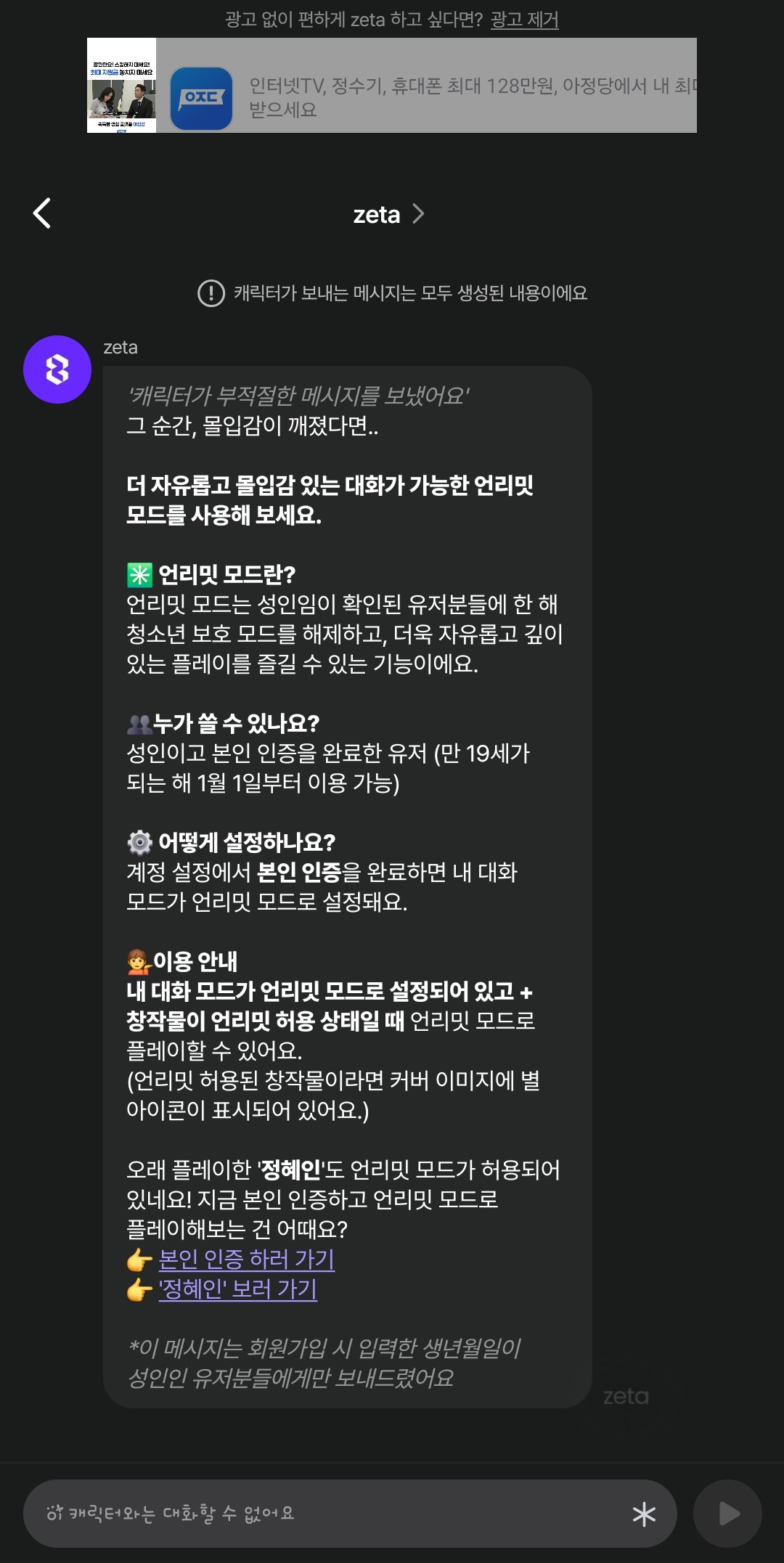The height and width of the screenshot is (1563, 784).
Task: Tap the back arrow to leave the chat
Action: tap(42, 213)
